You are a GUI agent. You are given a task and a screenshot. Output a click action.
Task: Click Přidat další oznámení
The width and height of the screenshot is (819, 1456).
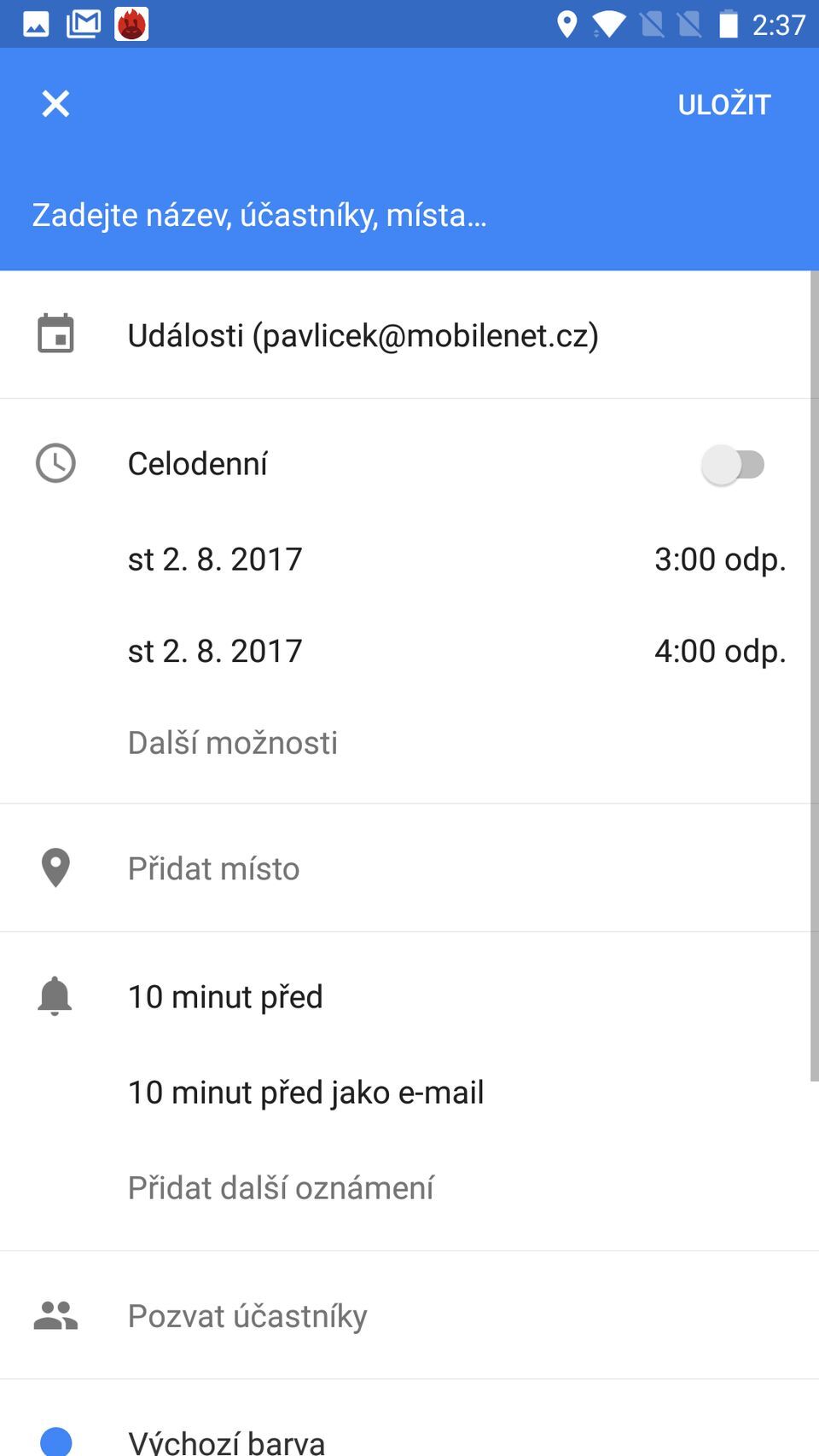[x=282, y=1186]
